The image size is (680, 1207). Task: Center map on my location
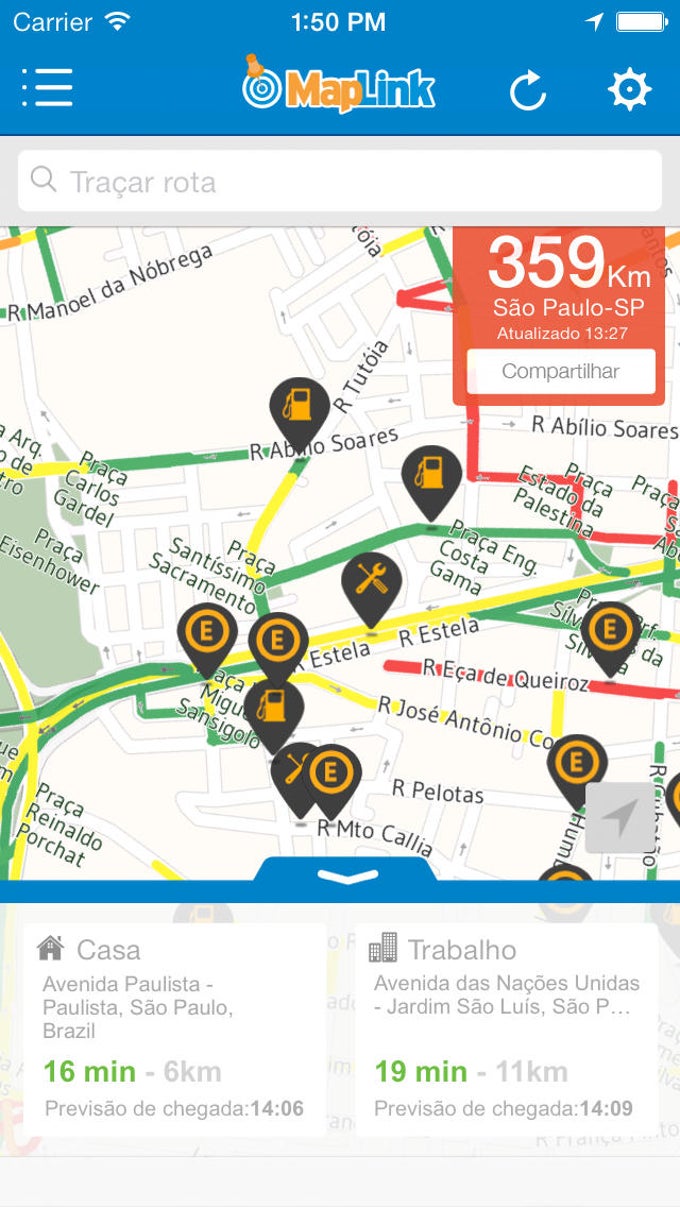619,817
